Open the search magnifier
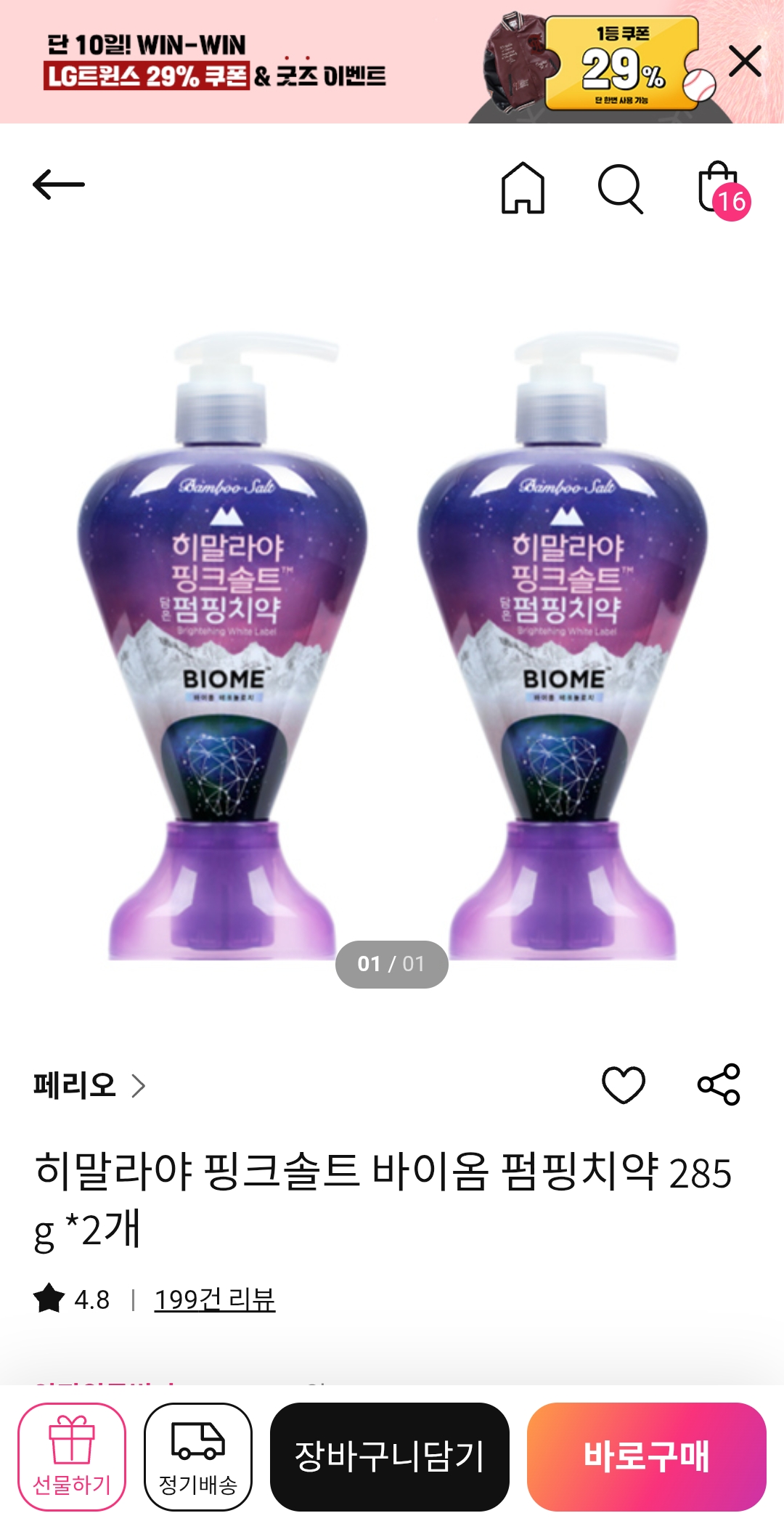This screenshot has height=1529, width=784. pyautogui.click(x=620, y=188)
